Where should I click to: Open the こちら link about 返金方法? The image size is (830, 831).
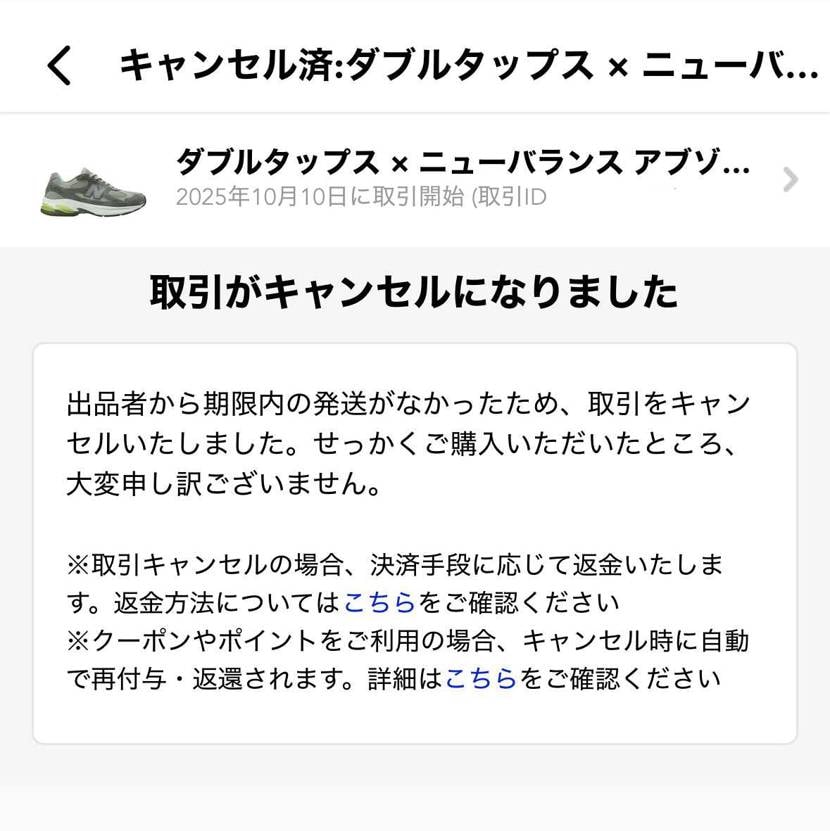click(380, 603)
